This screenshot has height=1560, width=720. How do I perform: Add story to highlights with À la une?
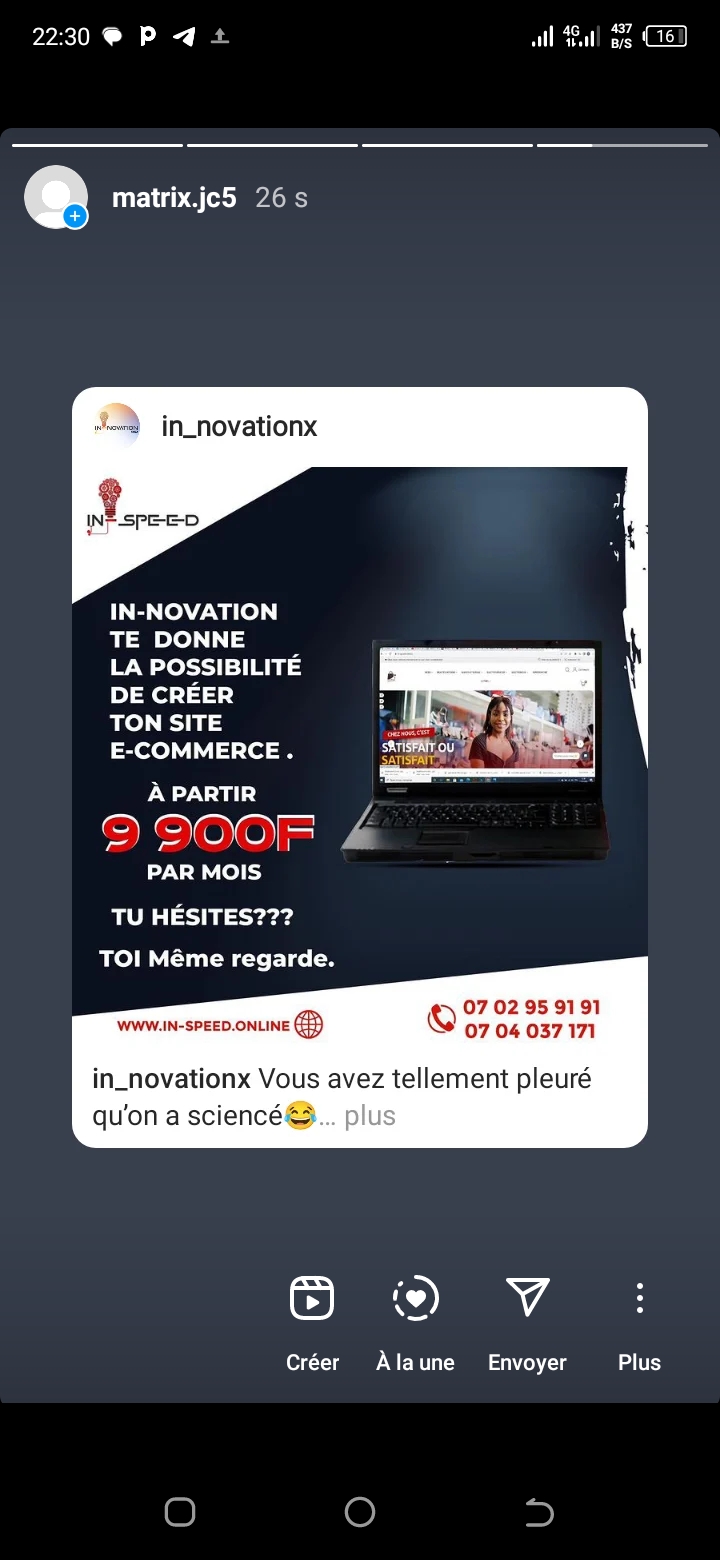(x=415, y=1323)
